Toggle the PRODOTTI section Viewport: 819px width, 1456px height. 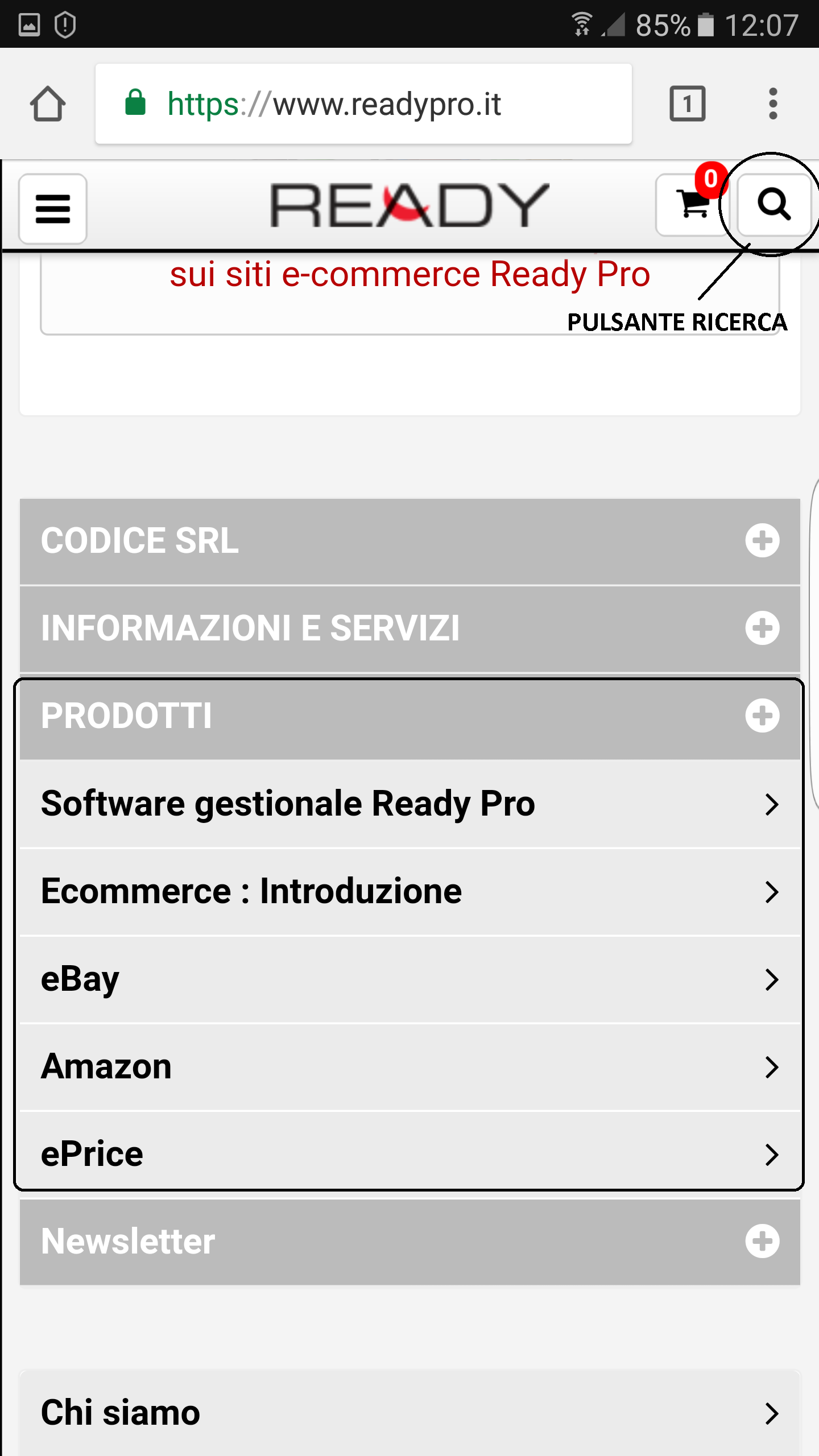410,716
